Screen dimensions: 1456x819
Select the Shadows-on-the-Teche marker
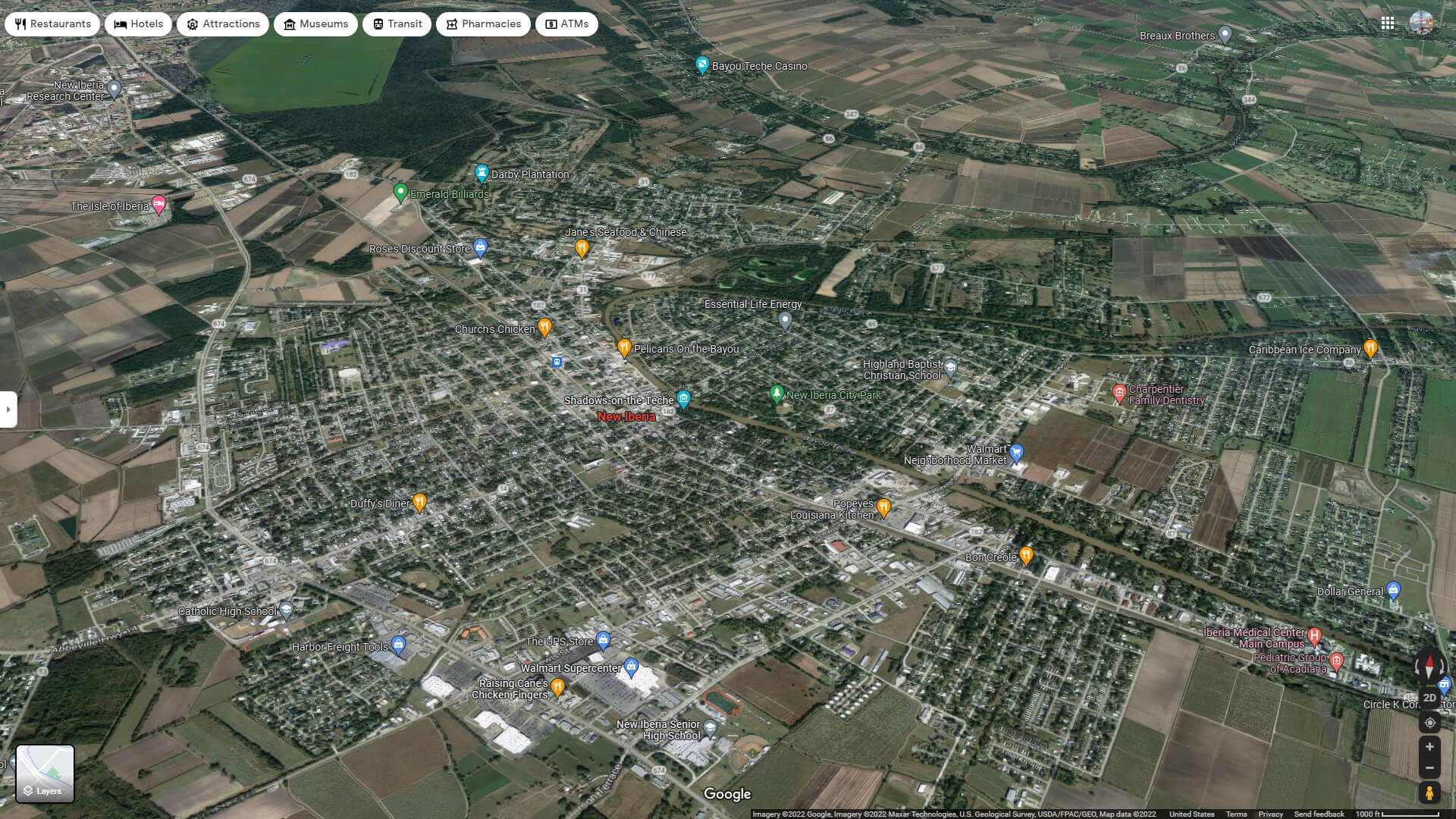(683, 399)
